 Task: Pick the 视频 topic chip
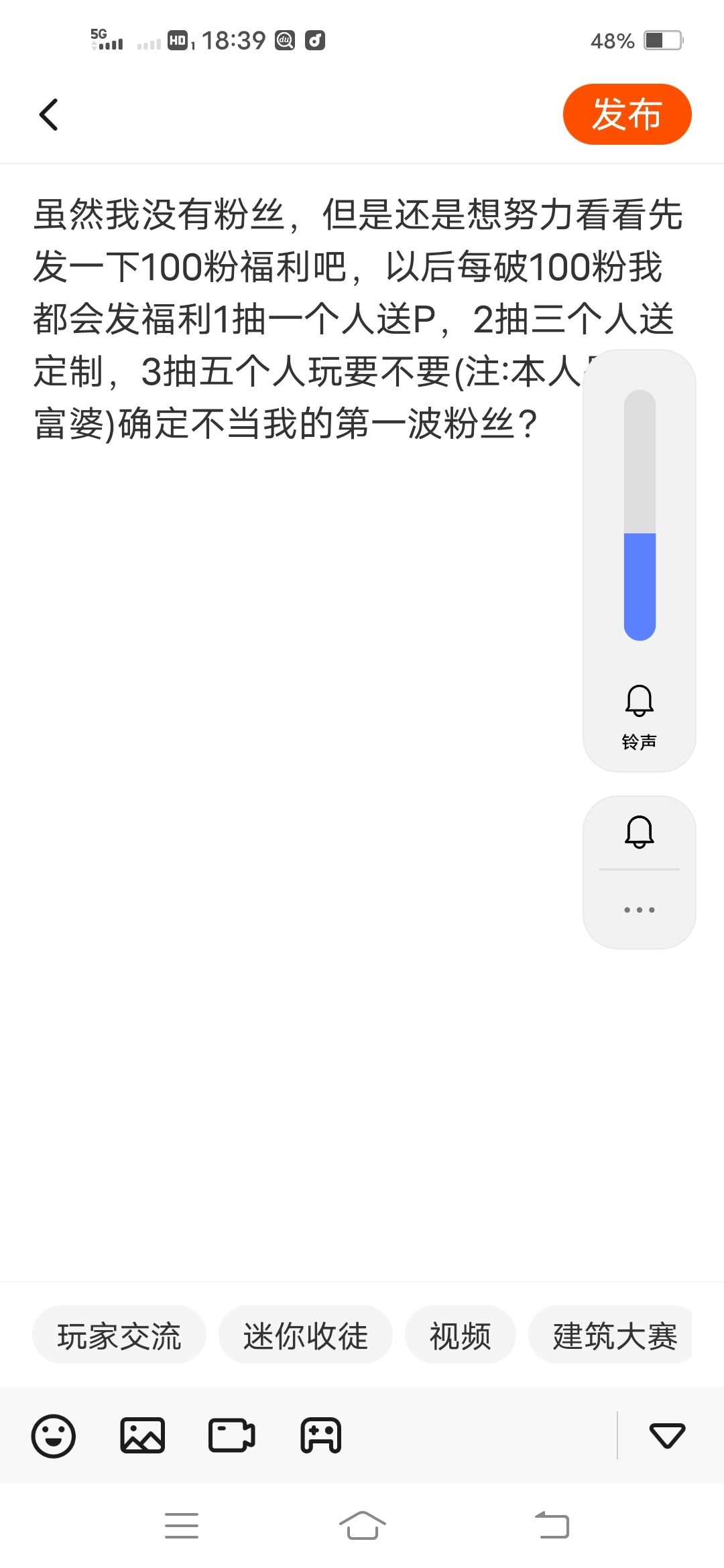[461, 1336]
